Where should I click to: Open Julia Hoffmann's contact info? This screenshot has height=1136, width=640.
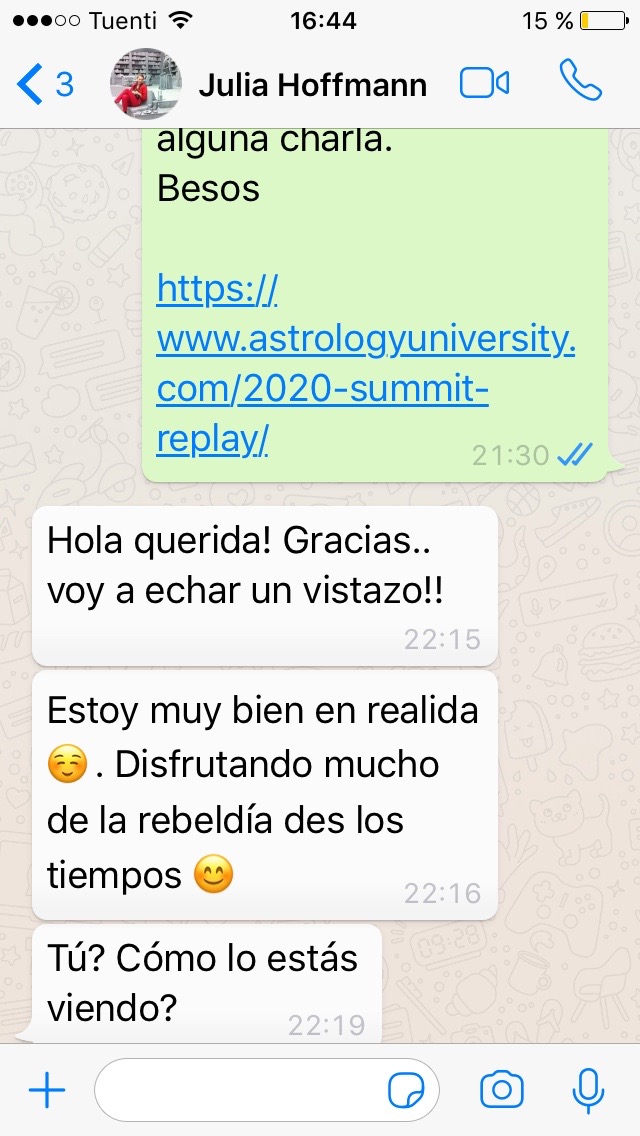point(312,85)
